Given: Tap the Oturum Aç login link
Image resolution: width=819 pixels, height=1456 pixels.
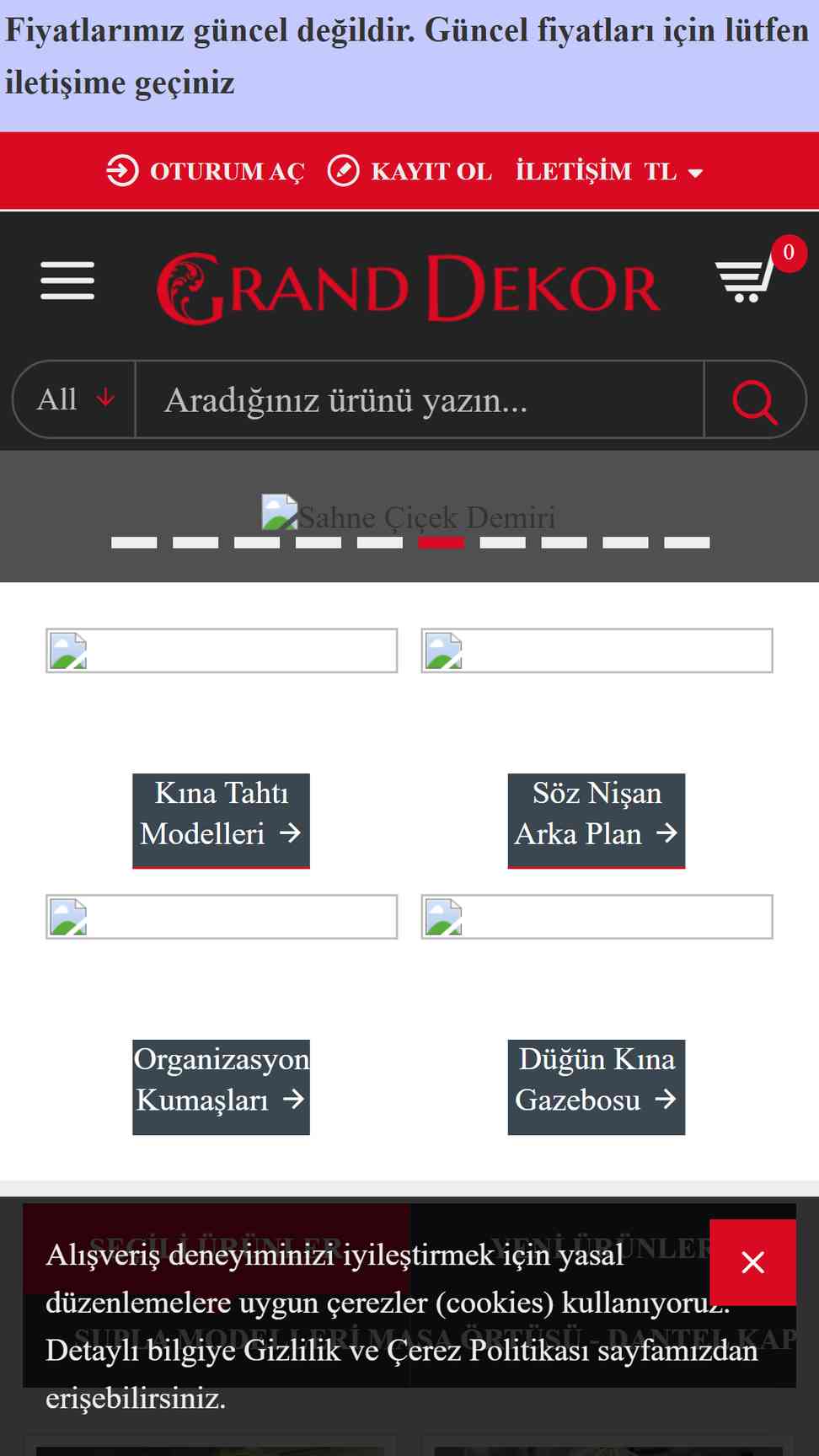Looking at the screenshot, I should pos(205,171).
